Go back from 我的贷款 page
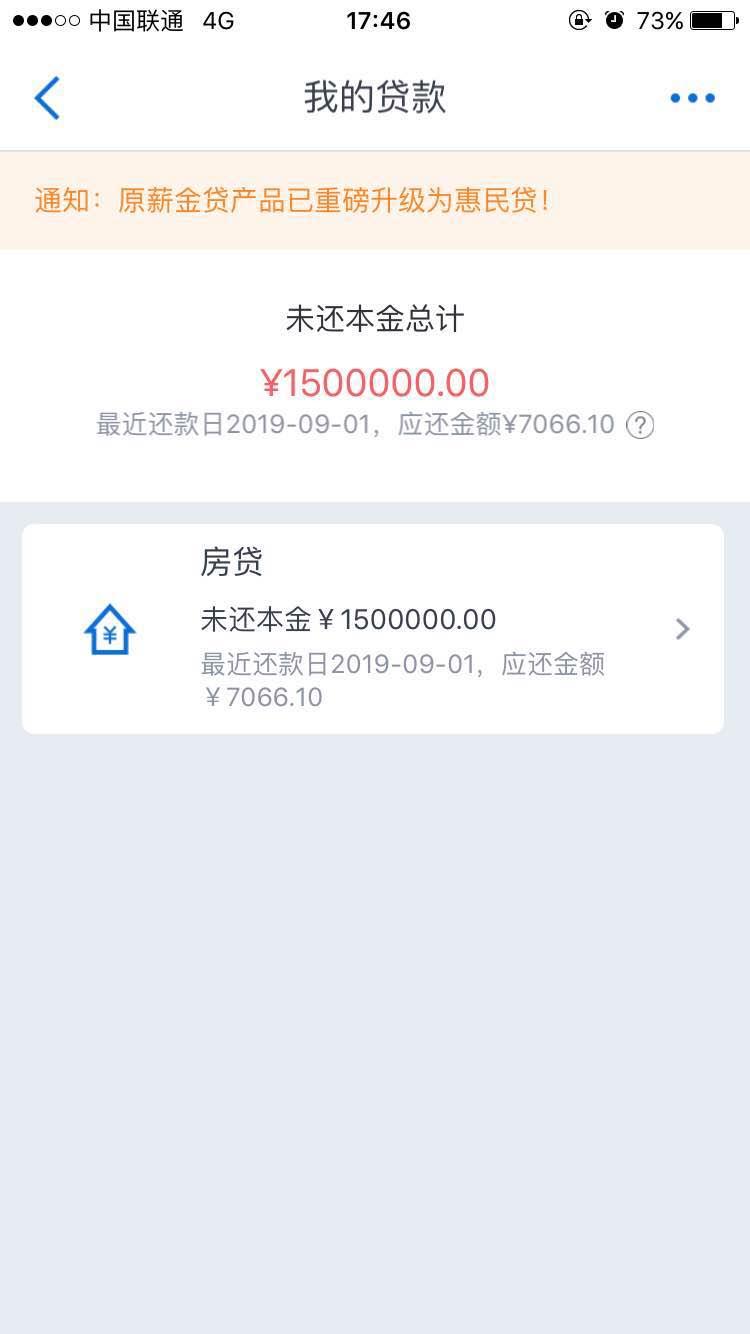 (x=47, y=98)
